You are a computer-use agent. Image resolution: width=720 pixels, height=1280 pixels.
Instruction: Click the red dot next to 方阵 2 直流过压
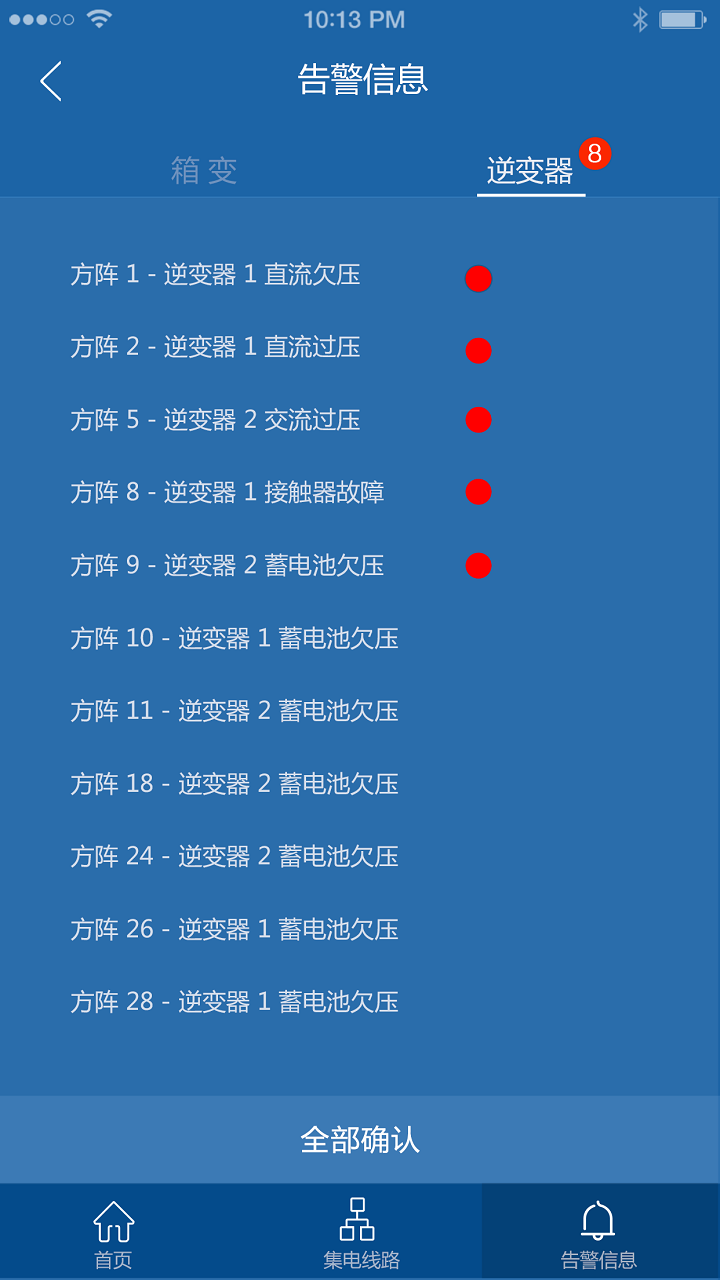[478, 351]
